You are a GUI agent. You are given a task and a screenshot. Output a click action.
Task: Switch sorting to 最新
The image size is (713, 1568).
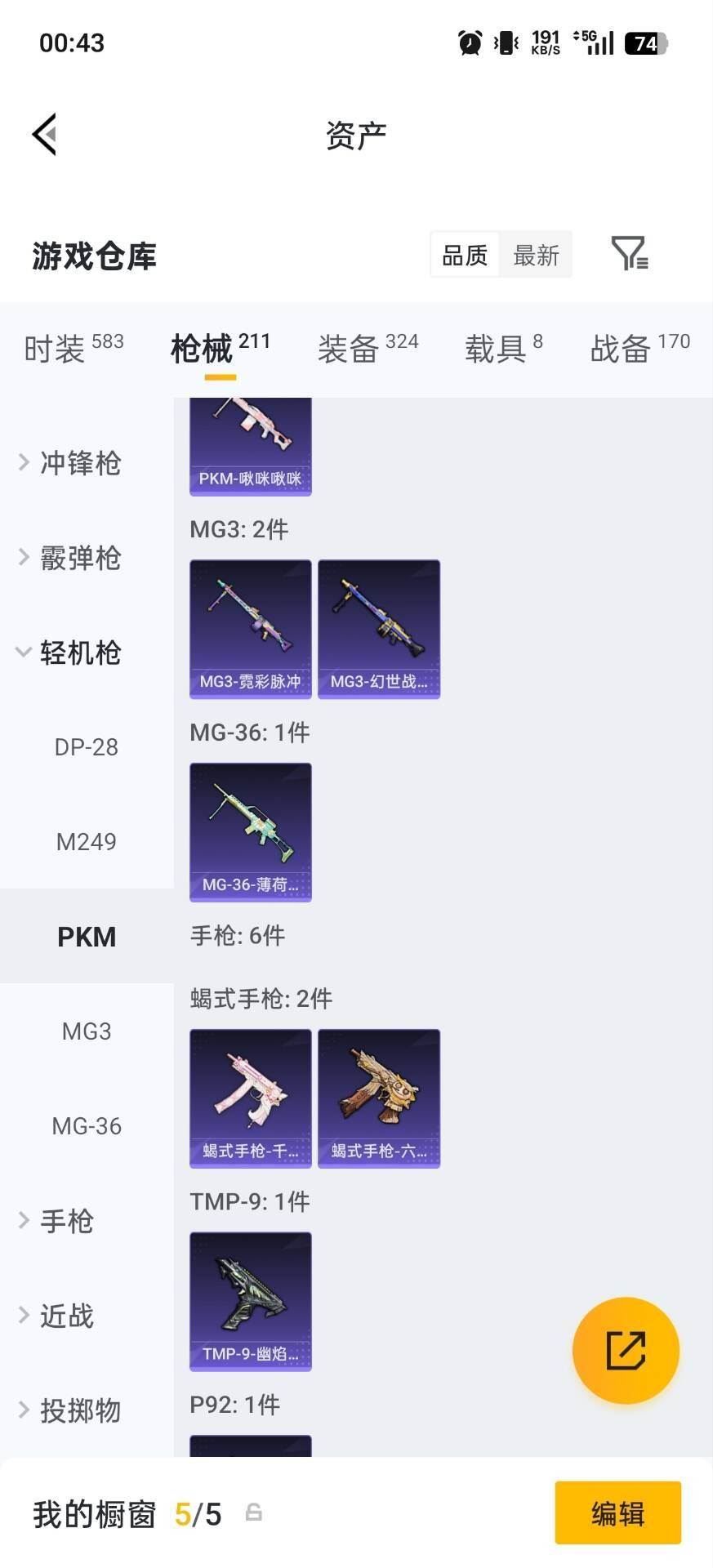(x=535, y=255)
